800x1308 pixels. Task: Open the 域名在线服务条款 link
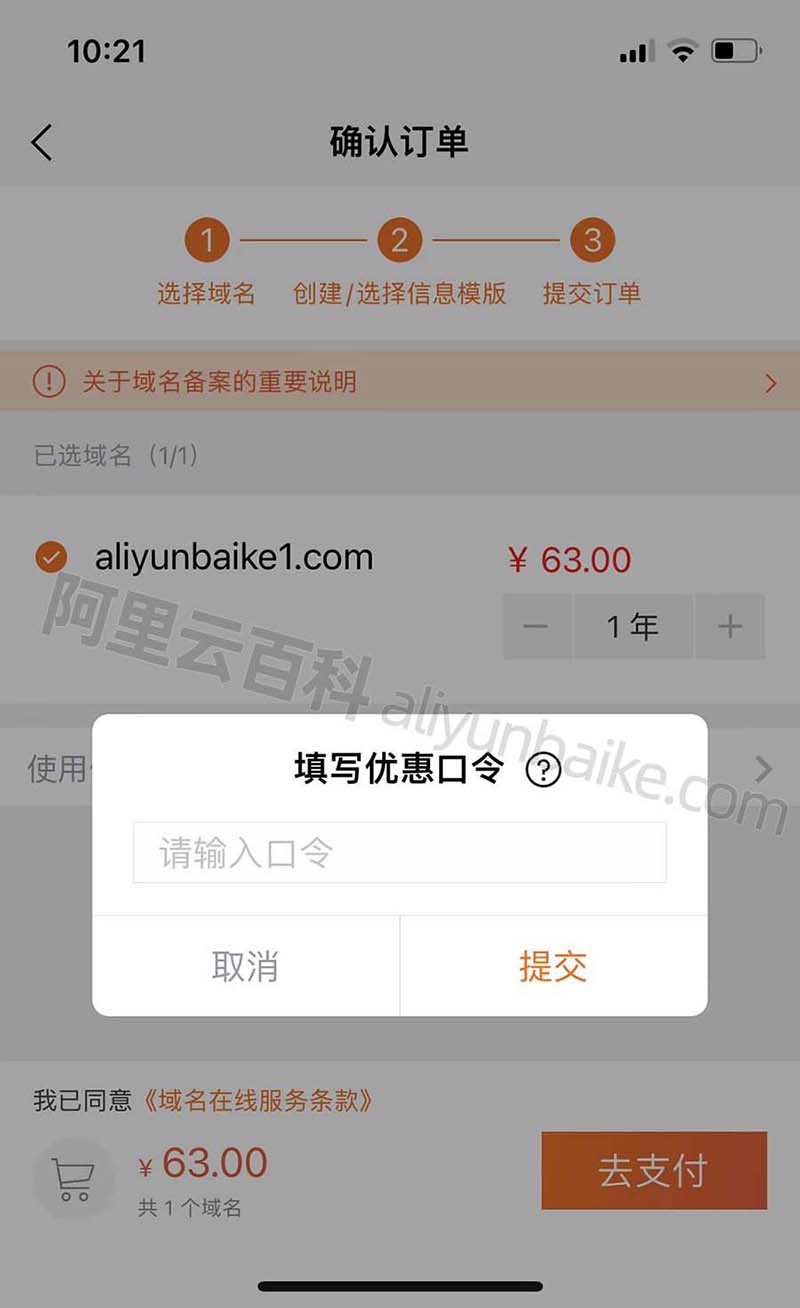(258, 1101)
